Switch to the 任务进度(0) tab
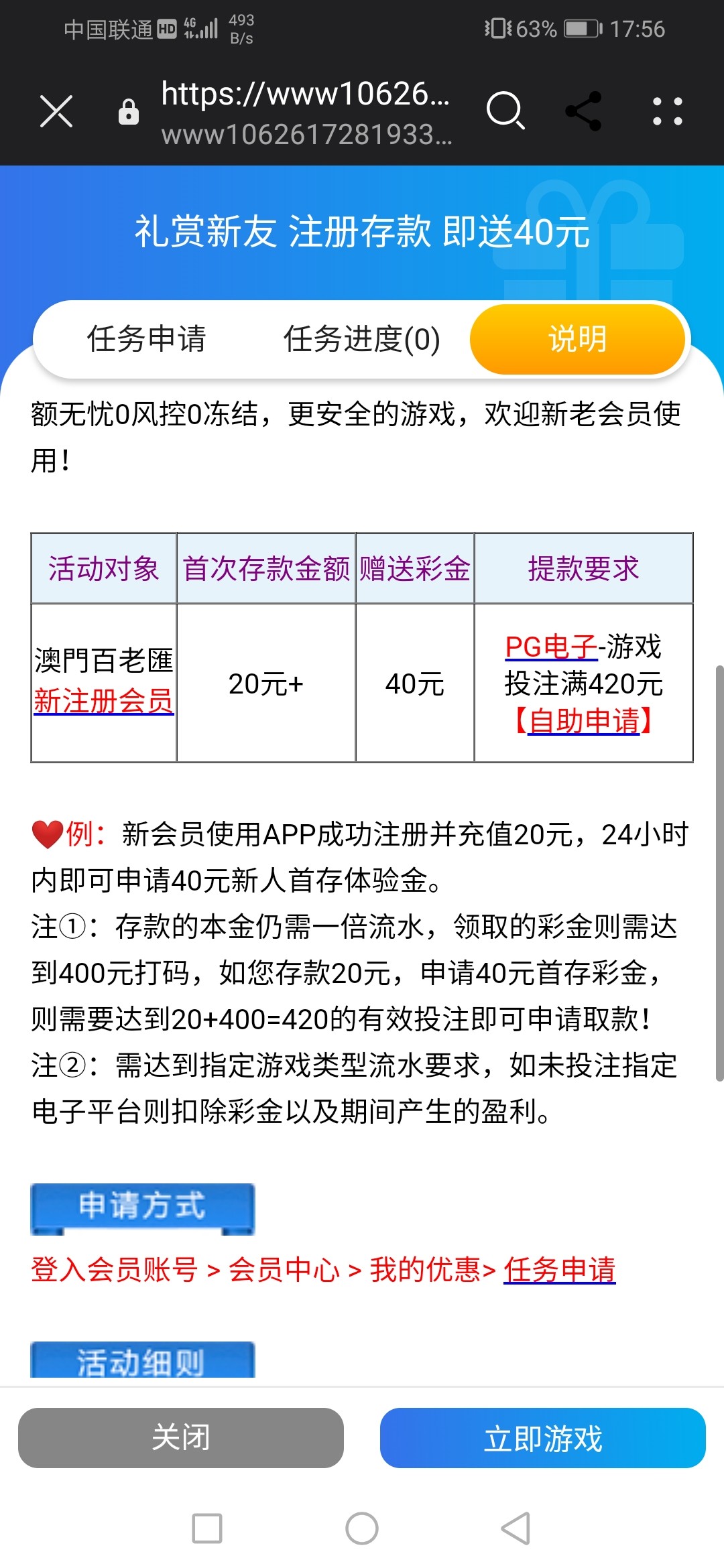Screen dimensions: 724x1568 click(361, 339)
